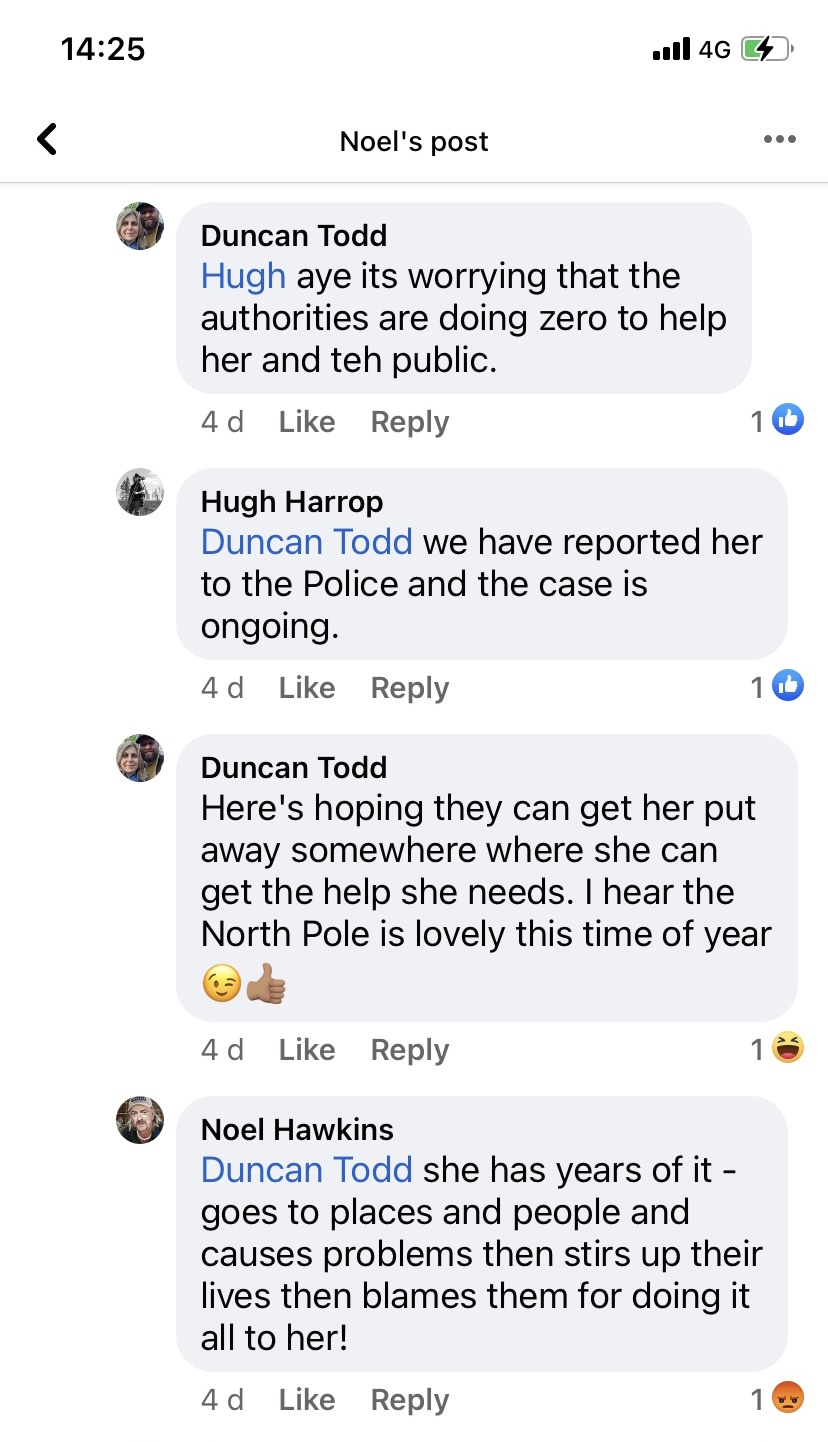Image resolution: width=828 pixels, height=1442 pixels.
Task: Like Noel Hawkins's comment
Action: [x=306, y=1400]
